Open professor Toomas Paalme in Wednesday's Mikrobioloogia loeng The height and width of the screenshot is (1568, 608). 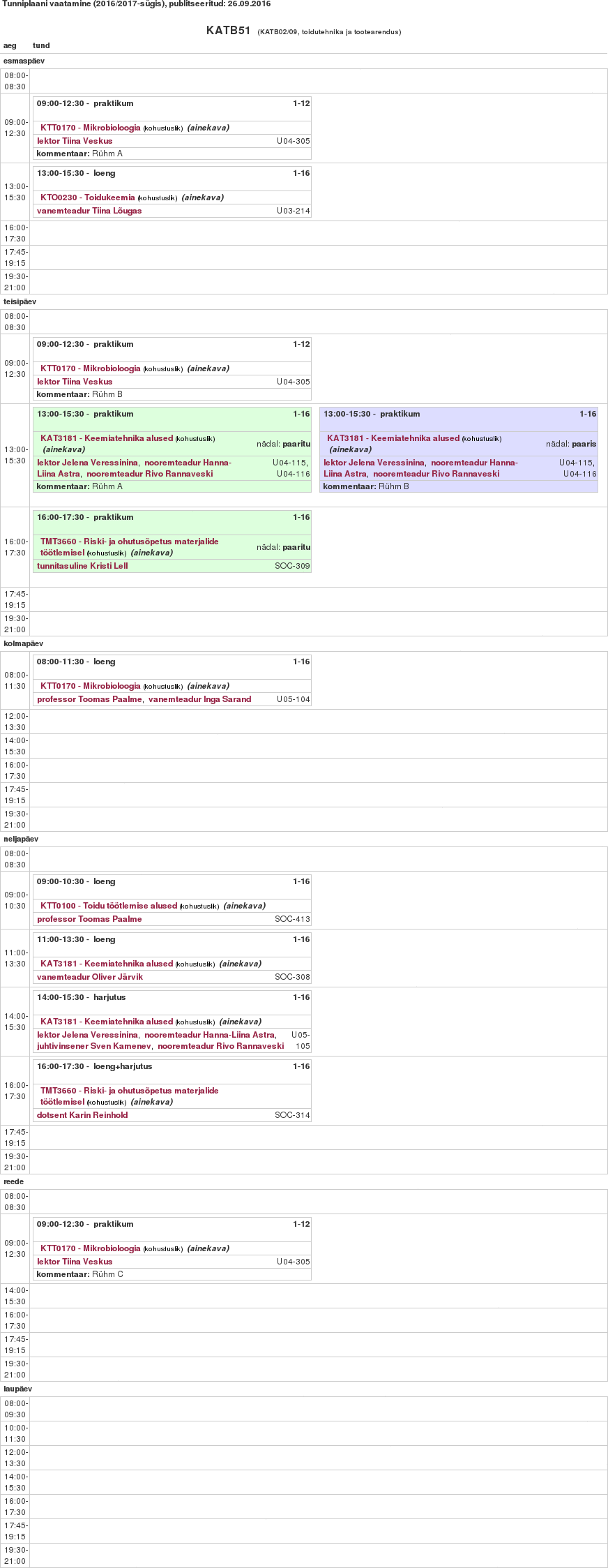89,699
